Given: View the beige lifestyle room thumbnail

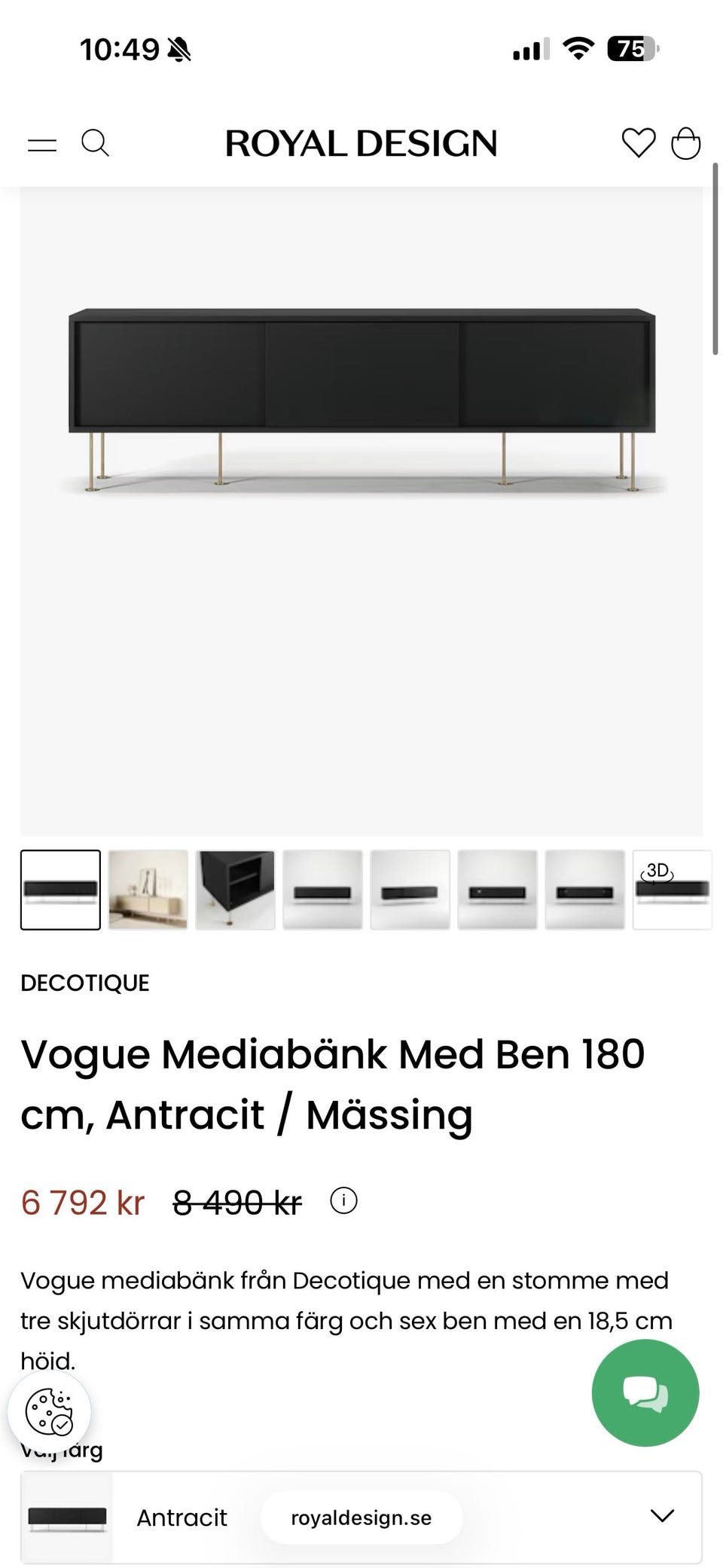Looking at the screenshot, I should [x=148, y=890].
